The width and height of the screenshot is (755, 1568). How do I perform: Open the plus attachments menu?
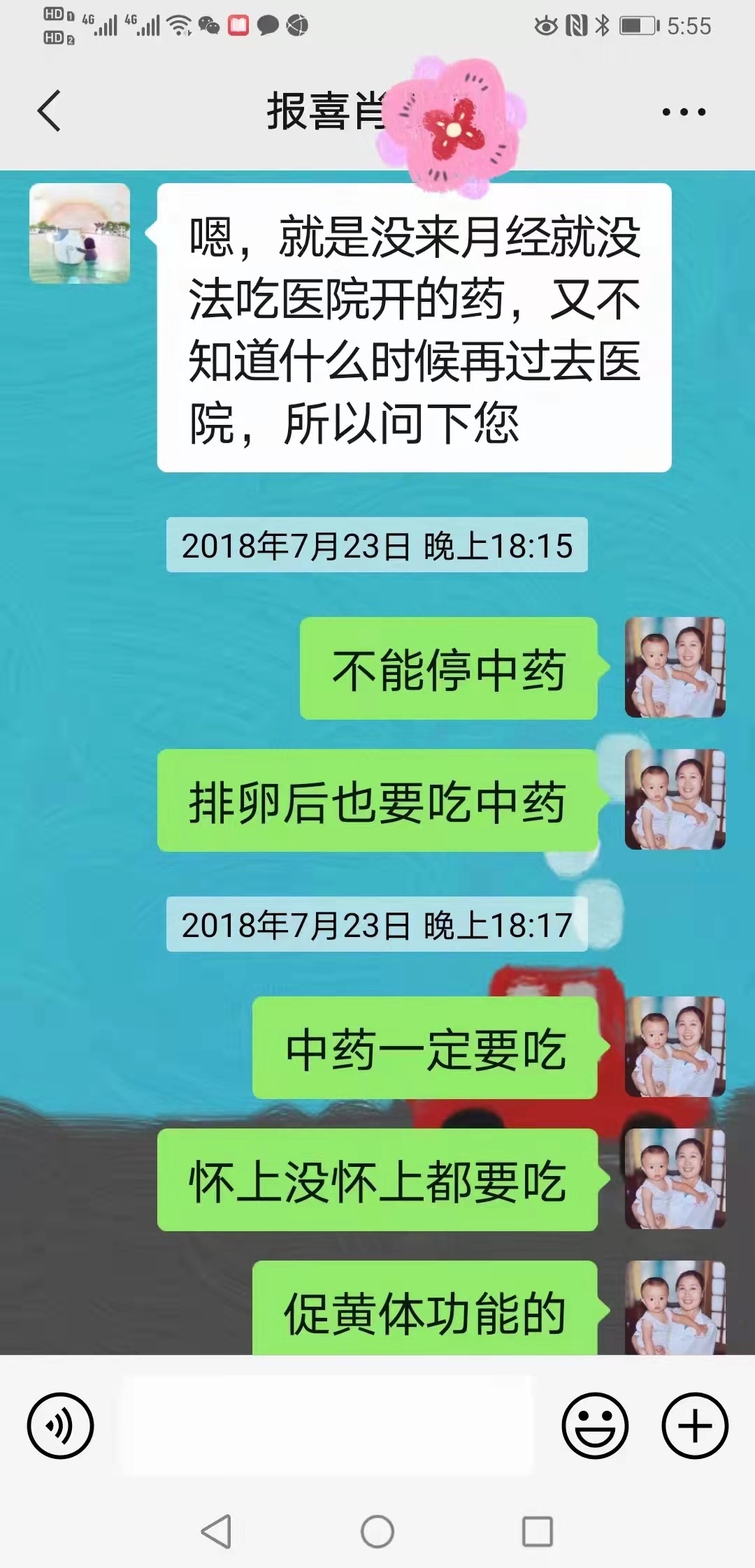[695, 1425]
